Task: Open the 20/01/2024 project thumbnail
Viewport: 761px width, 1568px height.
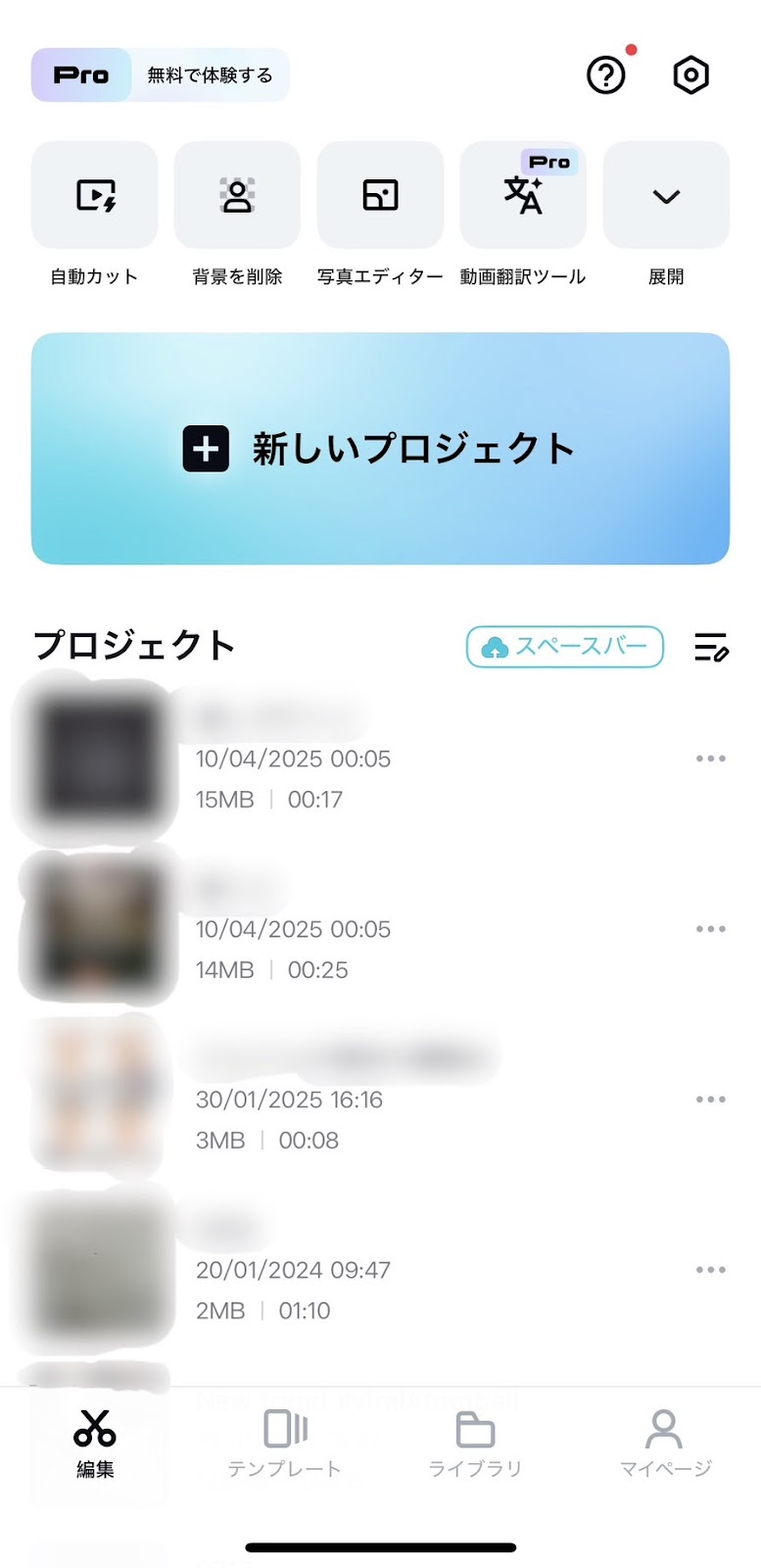Action: (95, 1269)
